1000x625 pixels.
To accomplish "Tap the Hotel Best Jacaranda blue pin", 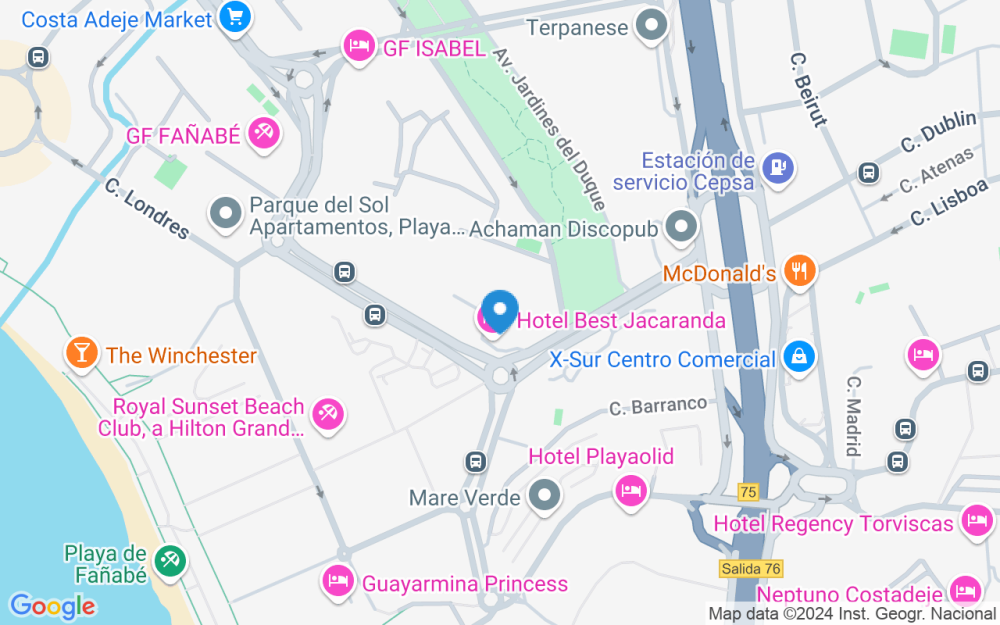I will click(x=500, y=311).
